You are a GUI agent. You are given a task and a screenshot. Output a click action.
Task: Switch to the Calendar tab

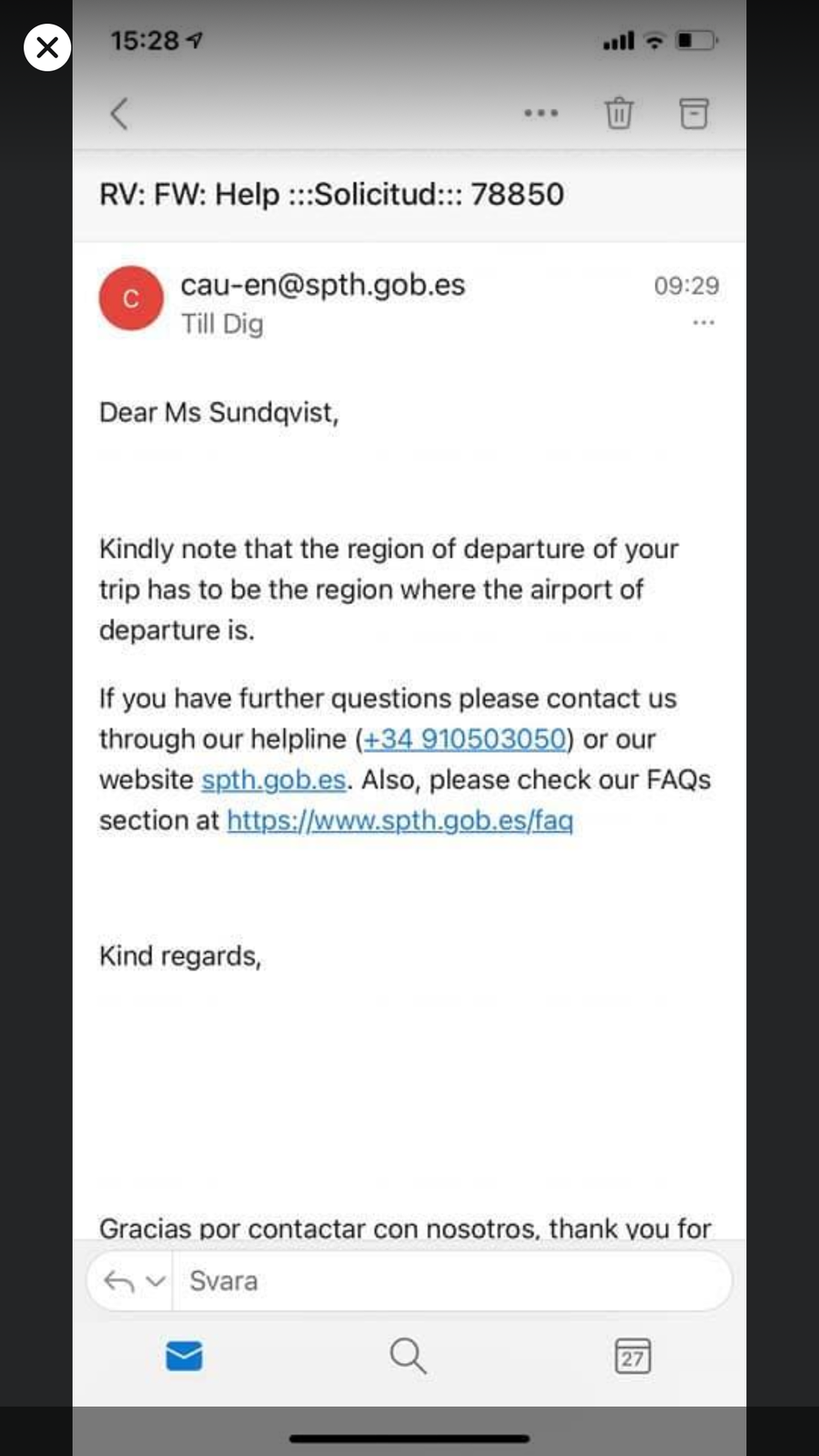(x=632, y=1356)
